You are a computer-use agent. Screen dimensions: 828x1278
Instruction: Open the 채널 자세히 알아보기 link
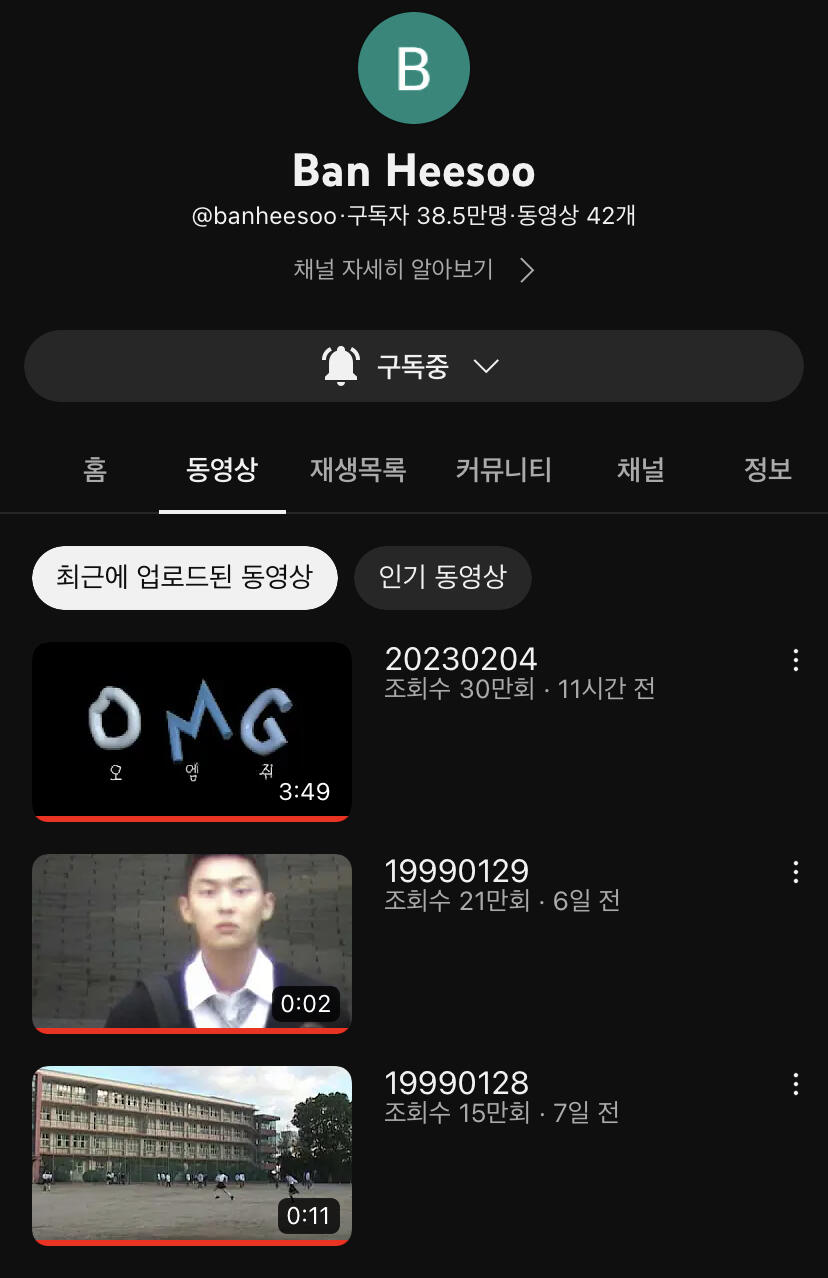tap(414, 270)
